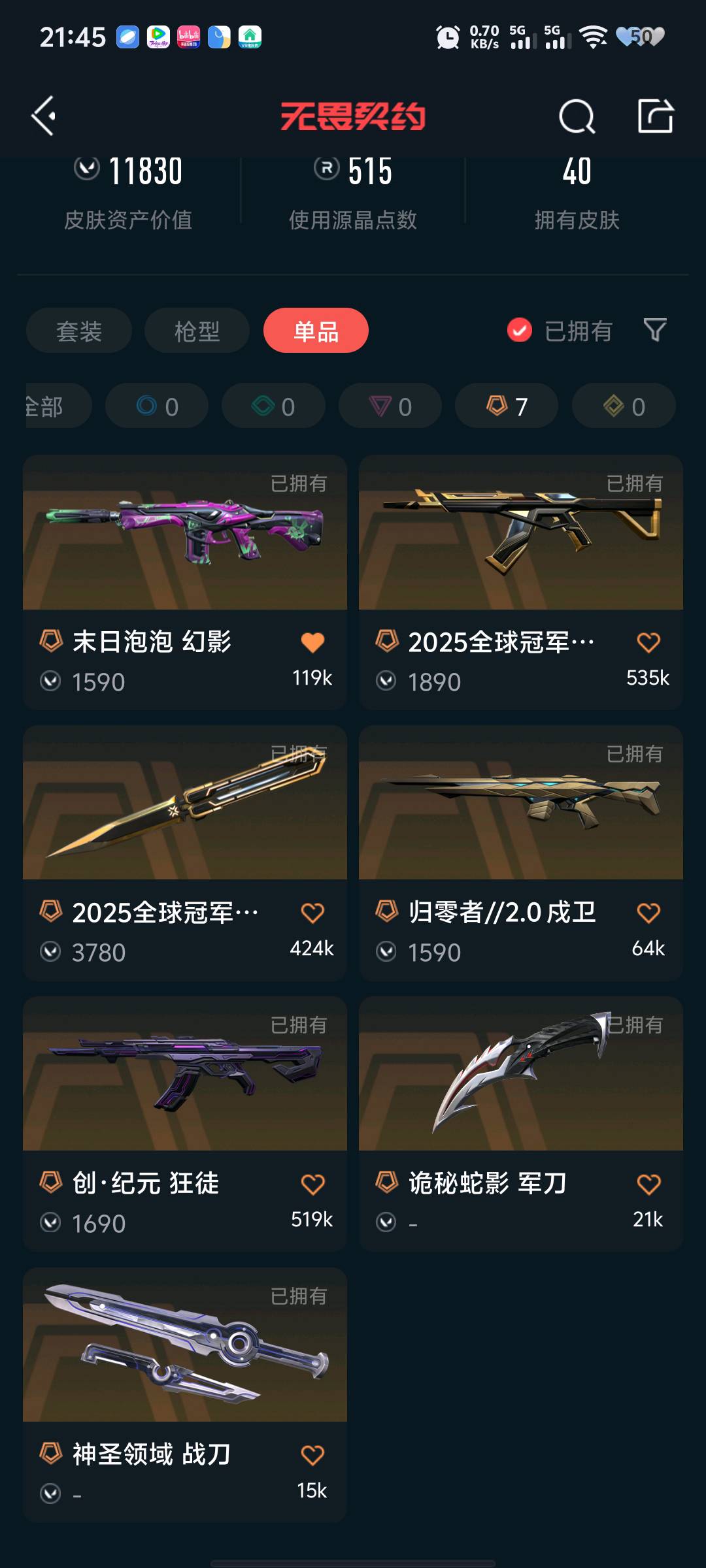Open search from the top bar
The image size is (706, 1568).
tap(577, 116)
